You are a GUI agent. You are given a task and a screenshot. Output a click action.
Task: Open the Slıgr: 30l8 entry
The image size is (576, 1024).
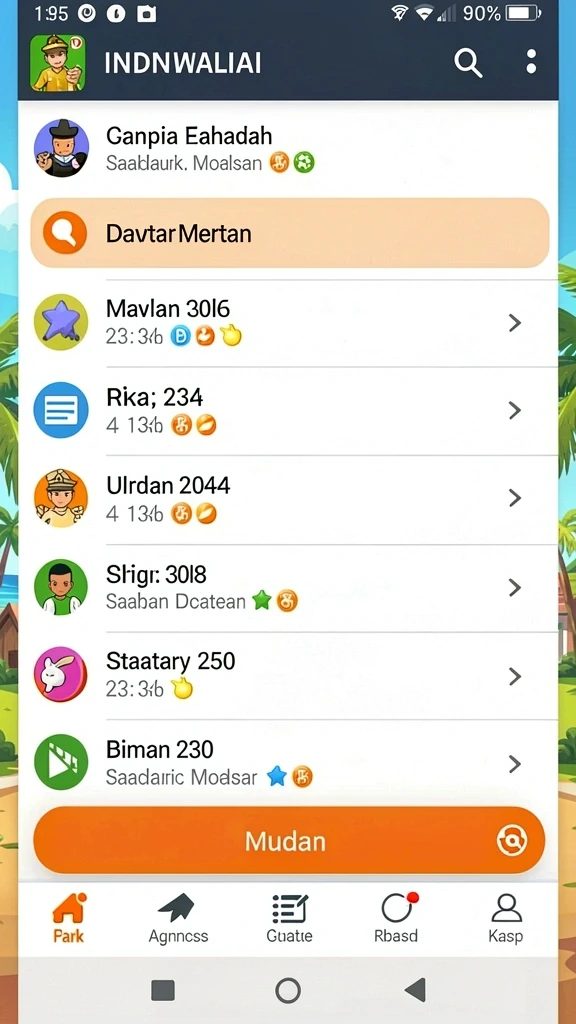[x=288, y=588]
